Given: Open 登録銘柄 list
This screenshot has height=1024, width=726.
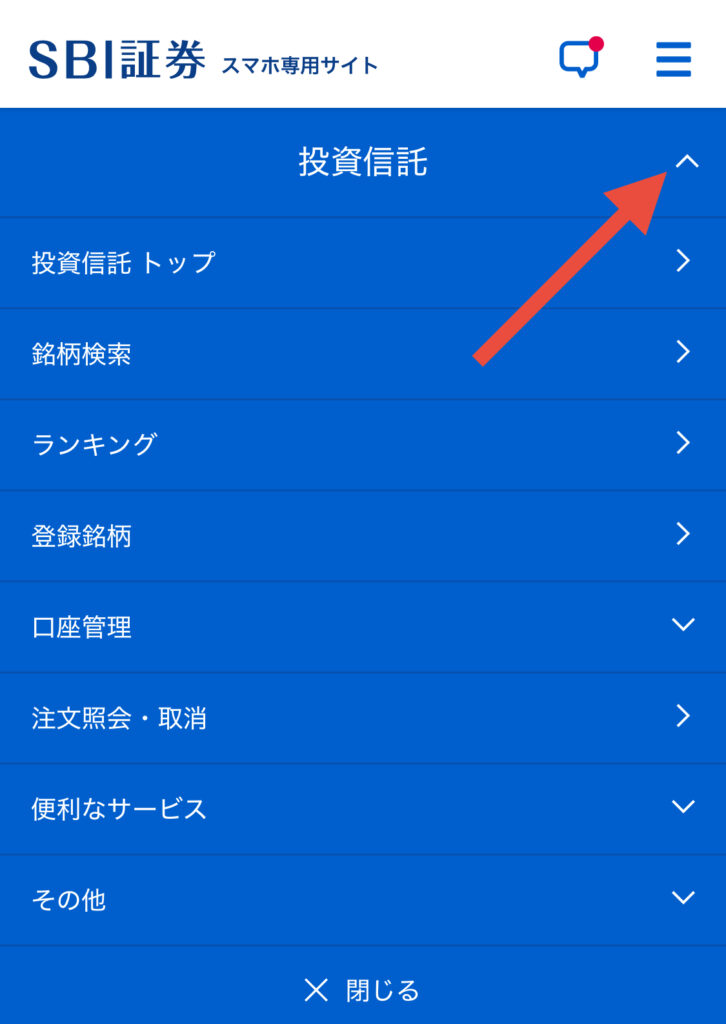Looking at the screenshot, I should 362,535.
